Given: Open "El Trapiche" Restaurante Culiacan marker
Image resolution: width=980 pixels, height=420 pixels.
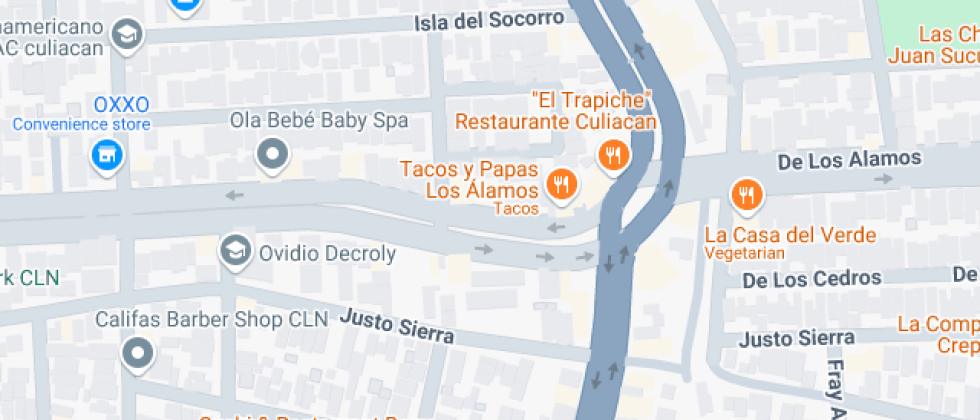Looking at the screenshot, I should [612, 154].
